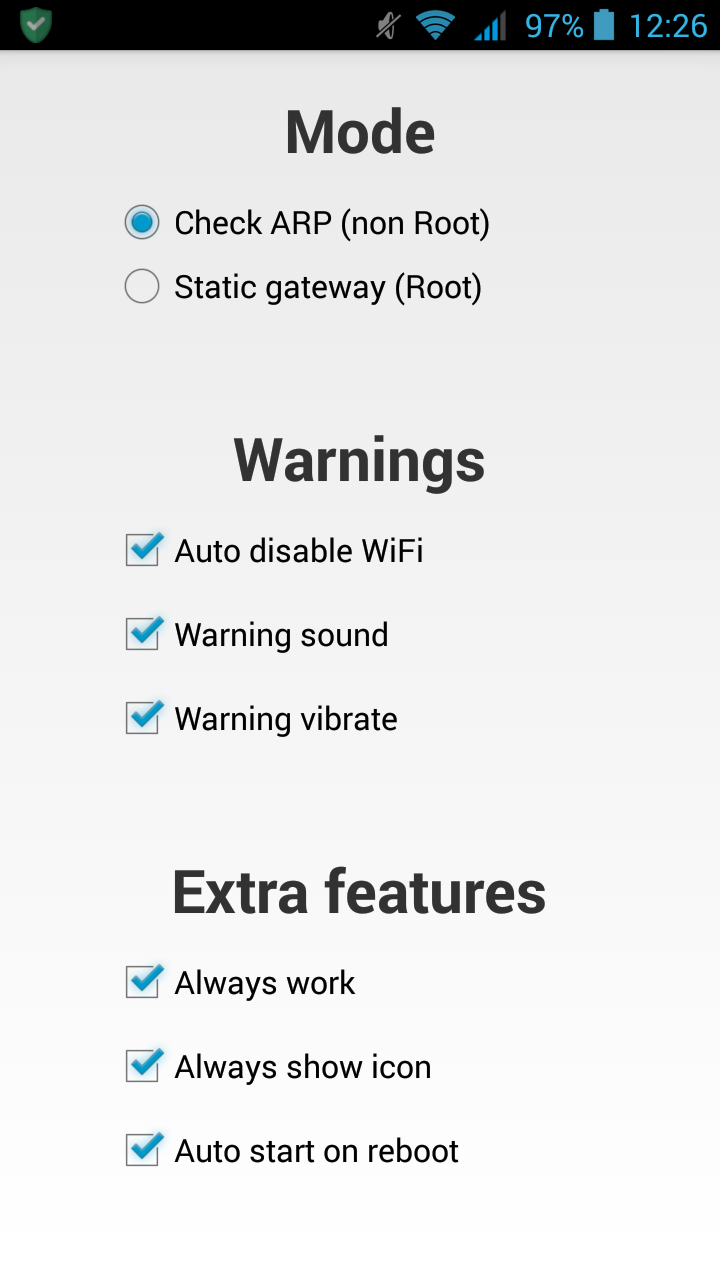This screenshot has width=720, height=1280.
Task: Uncheck the Always show icon option
Action: coord(142,1066)
